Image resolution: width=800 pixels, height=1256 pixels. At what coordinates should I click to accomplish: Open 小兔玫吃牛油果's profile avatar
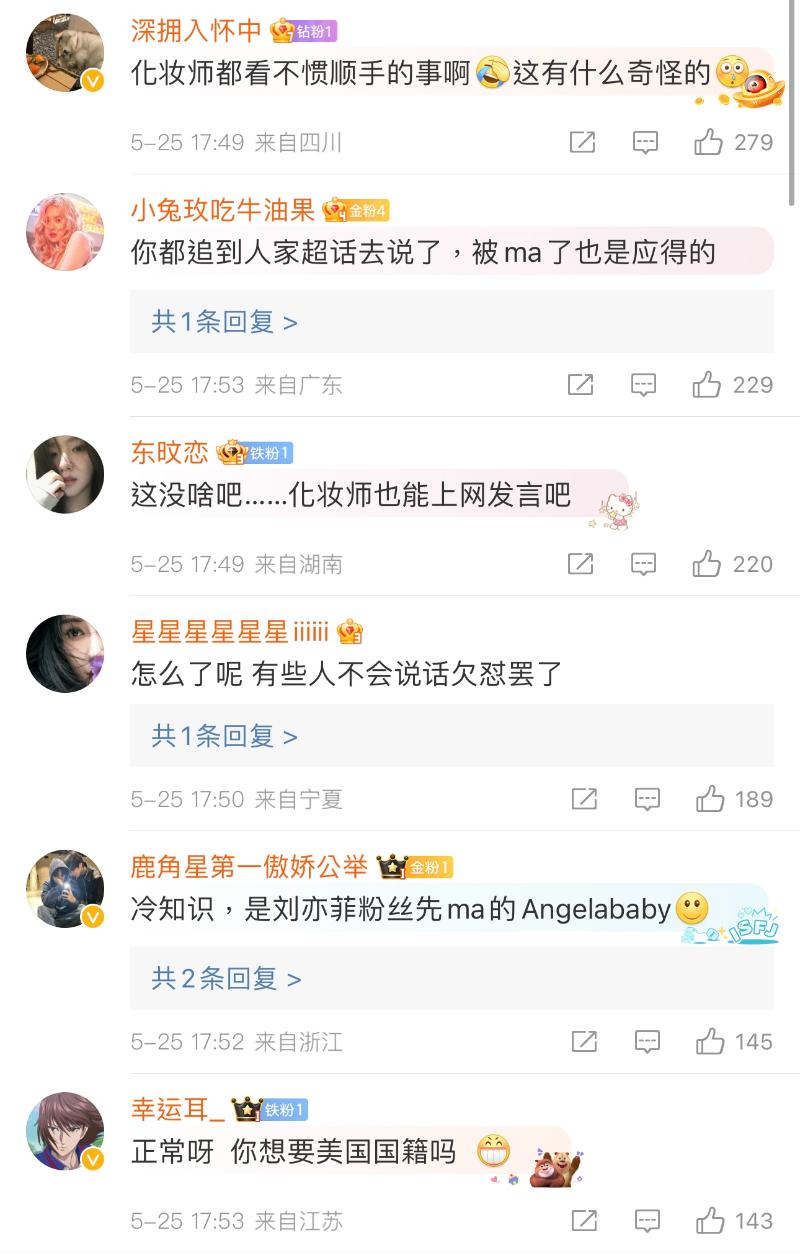tap(65, 232)
